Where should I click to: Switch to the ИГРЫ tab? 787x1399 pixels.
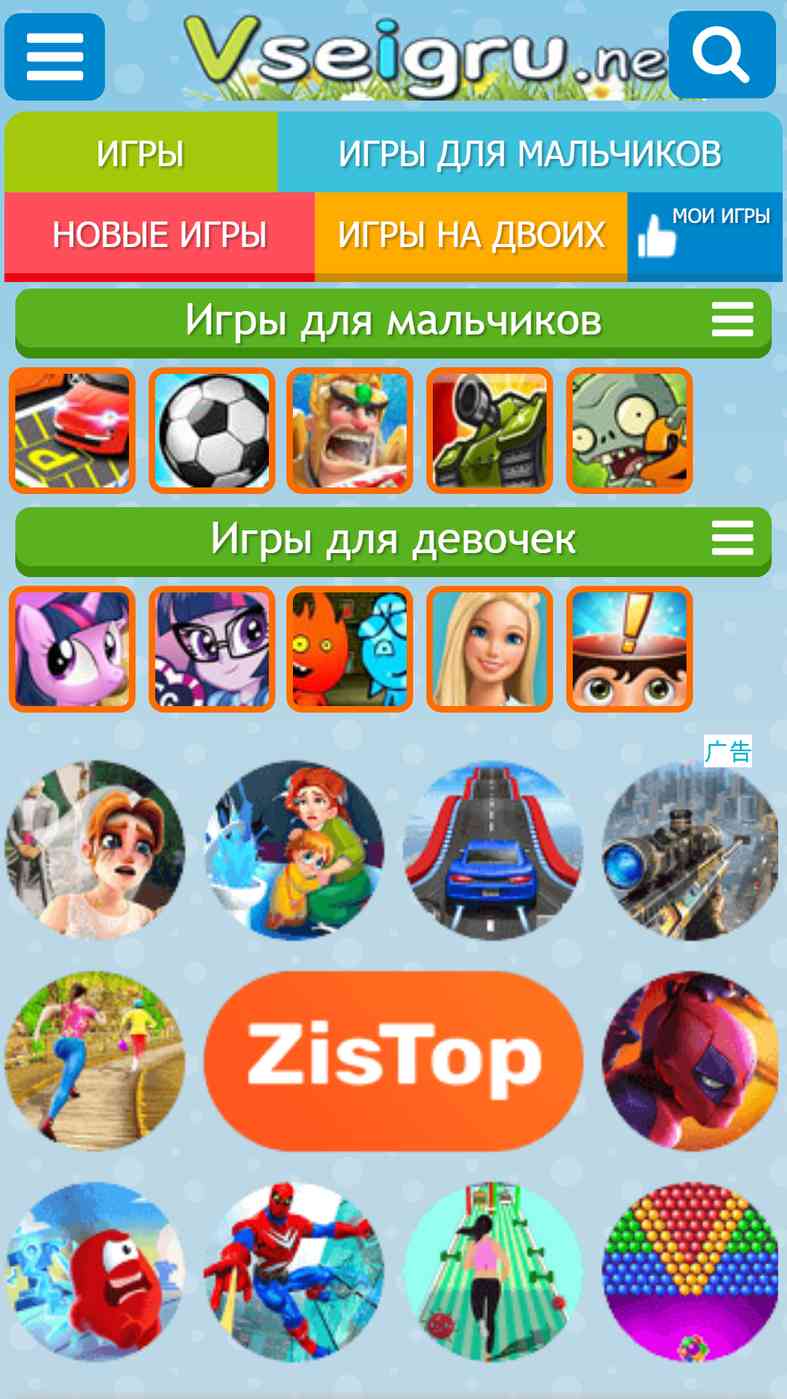point(140,154)
